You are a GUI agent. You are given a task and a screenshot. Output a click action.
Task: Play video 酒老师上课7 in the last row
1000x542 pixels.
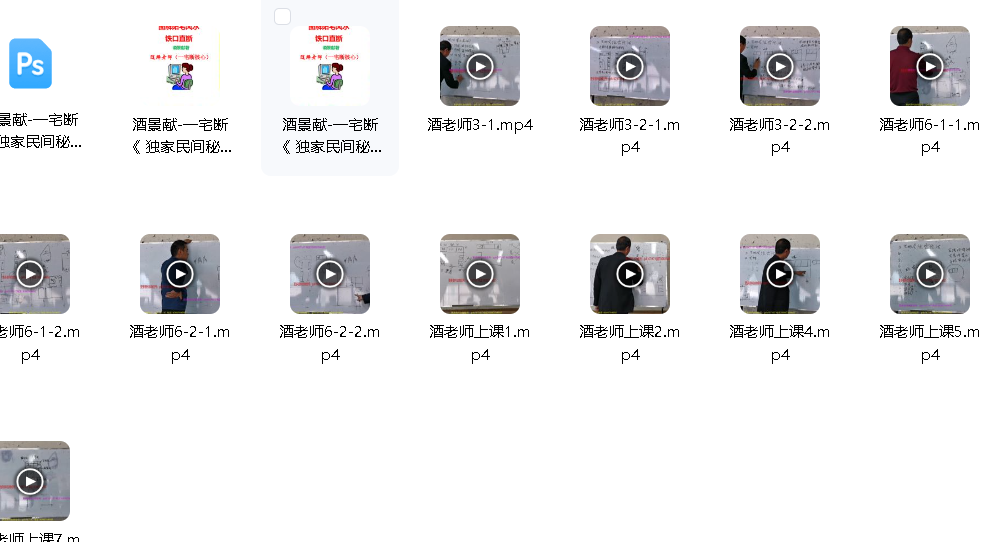(x=30, y=481)
